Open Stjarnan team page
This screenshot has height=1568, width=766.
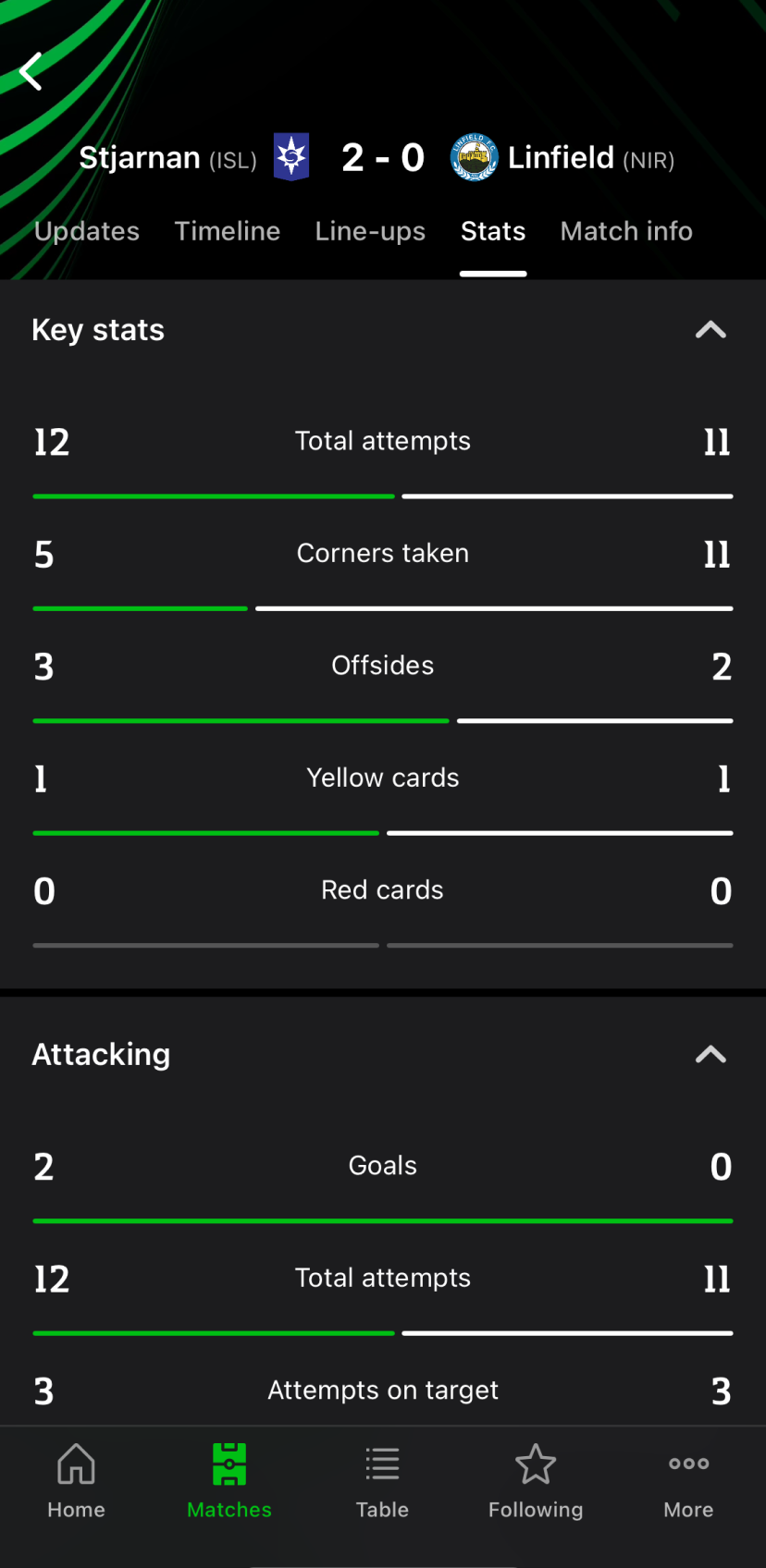[194, 157]
